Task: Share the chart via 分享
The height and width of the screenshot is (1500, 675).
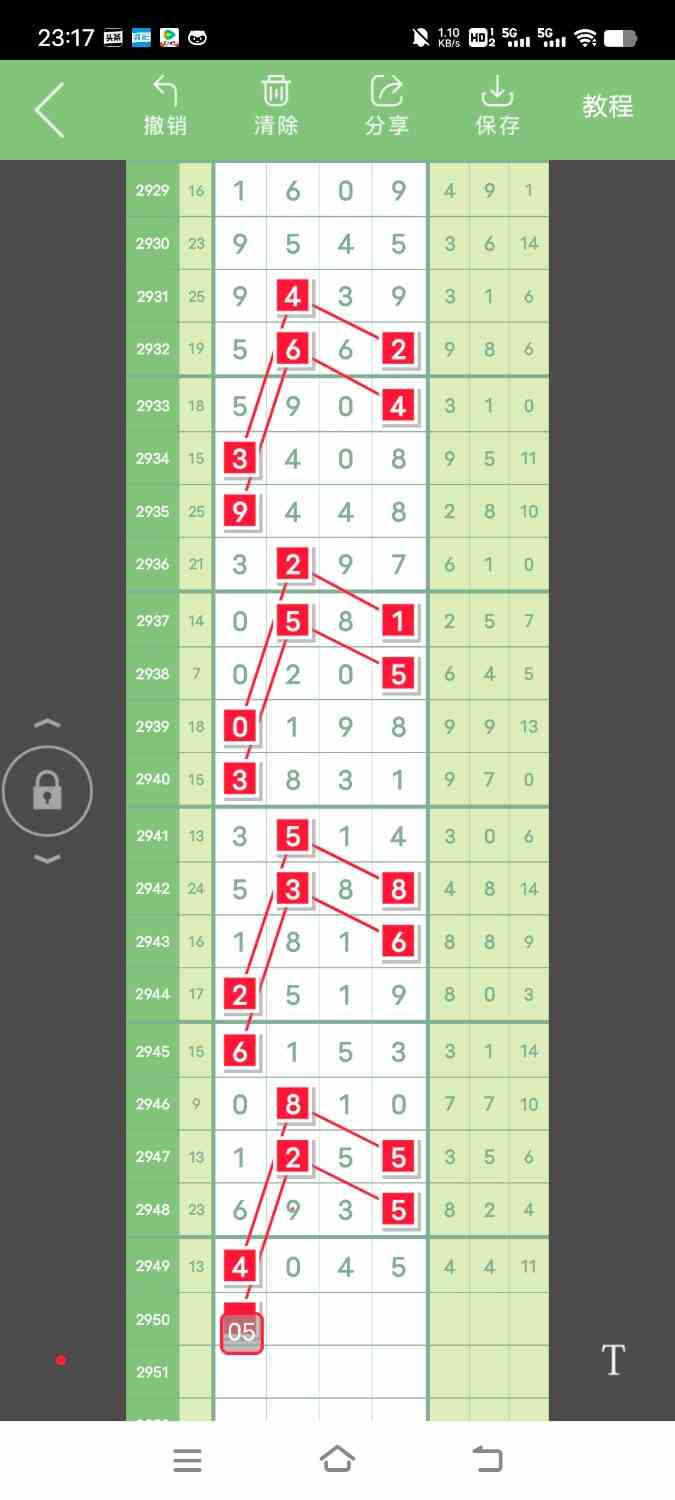Action: 387,107
